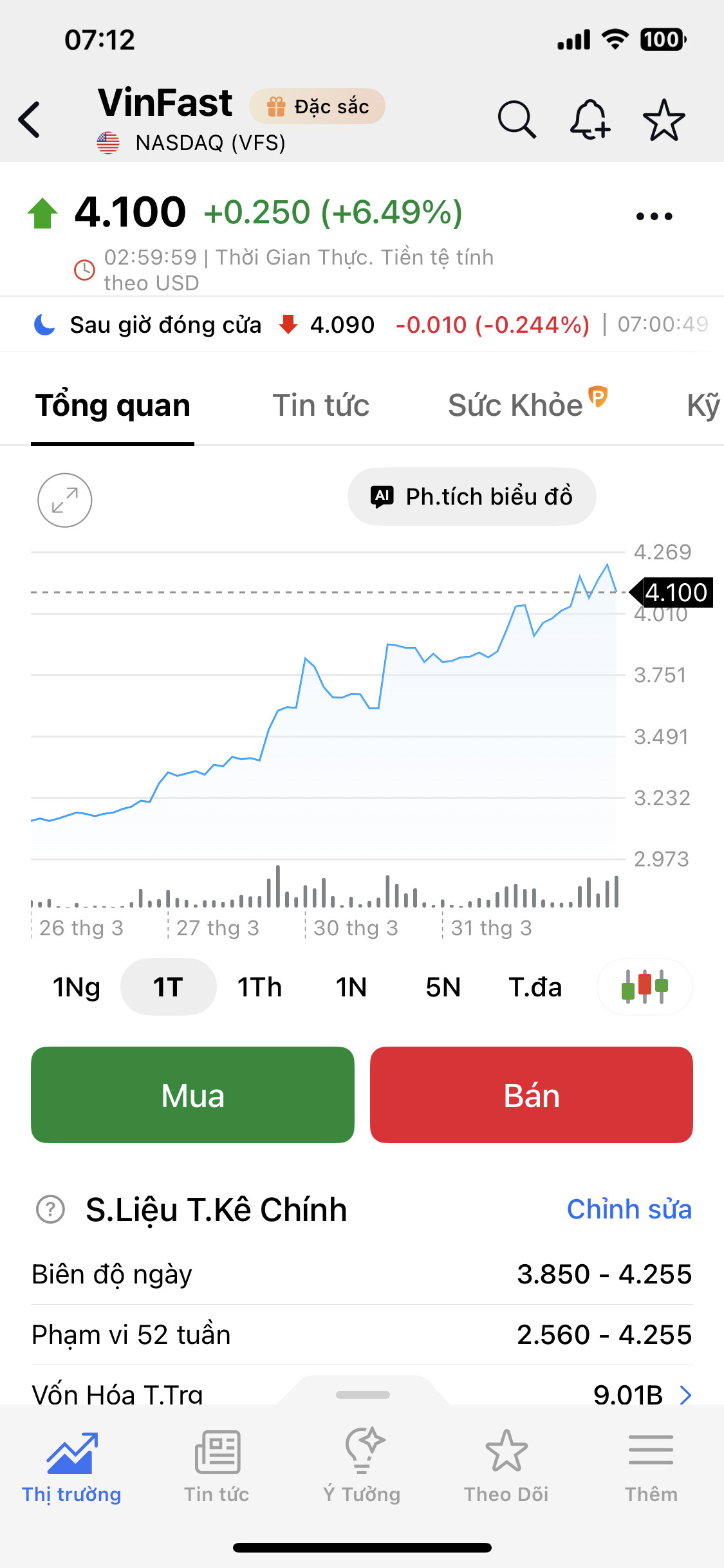
Task: Switch to candlestick chart type
Action: point(644,987)
